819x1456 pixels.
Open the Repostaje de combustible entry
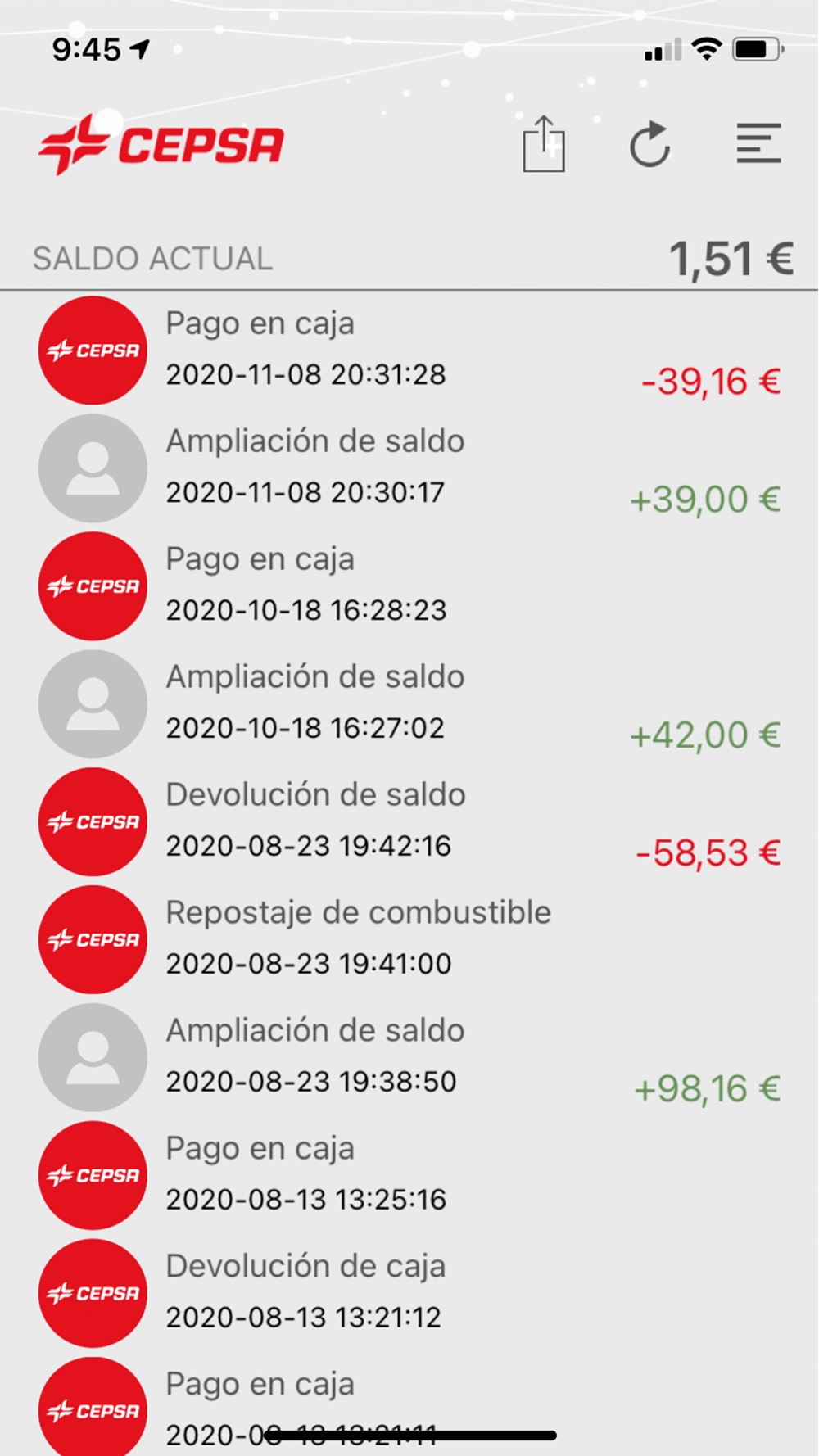tap(409, 940)
